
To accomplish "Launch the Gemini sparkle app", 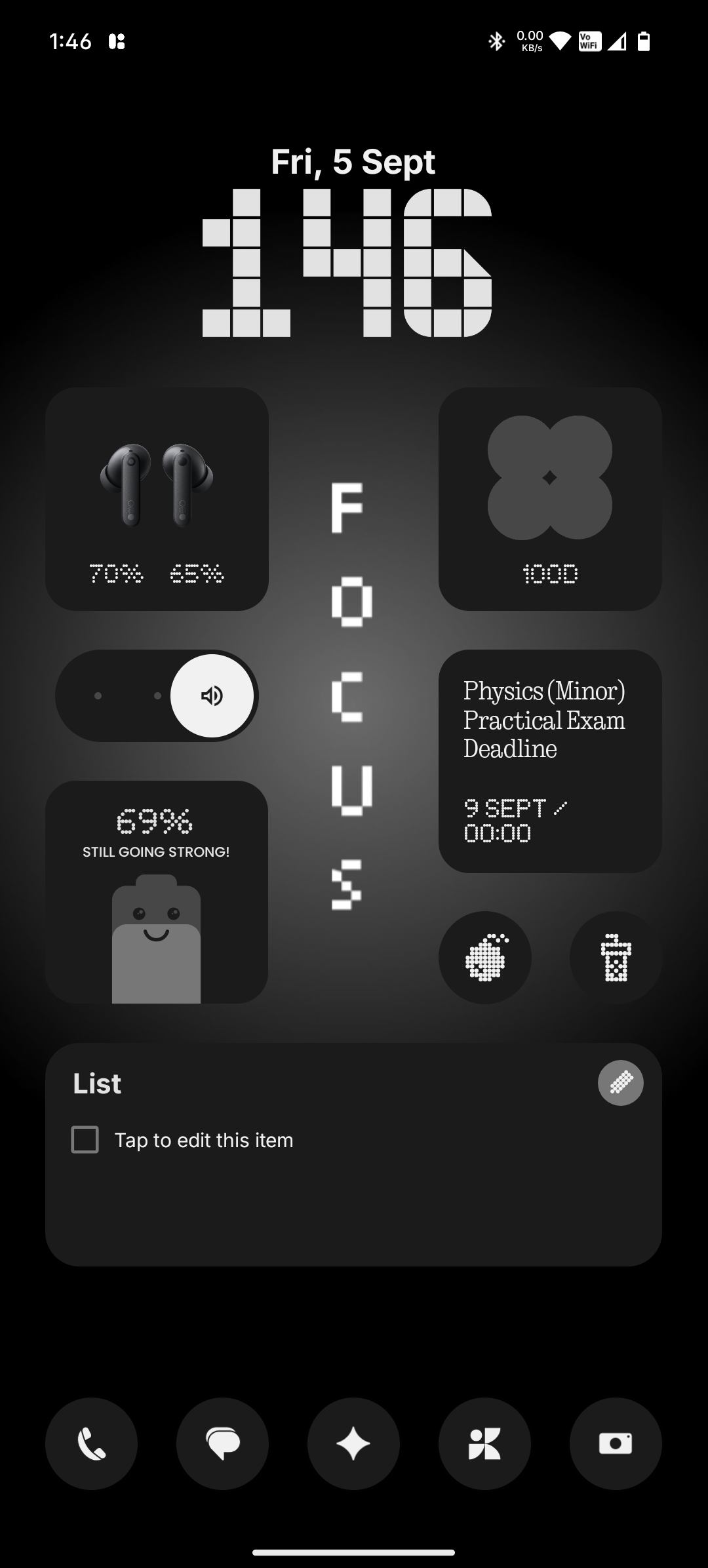I will 353,1443.
